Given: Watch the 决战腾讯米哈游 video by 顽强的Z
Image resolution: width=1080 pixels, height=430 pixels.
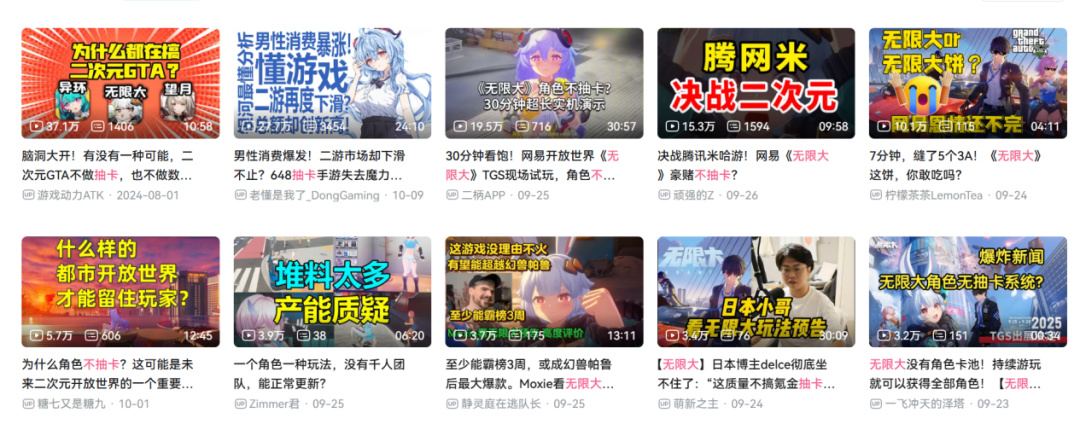Looking at the screenshot, I should (756, 82).
